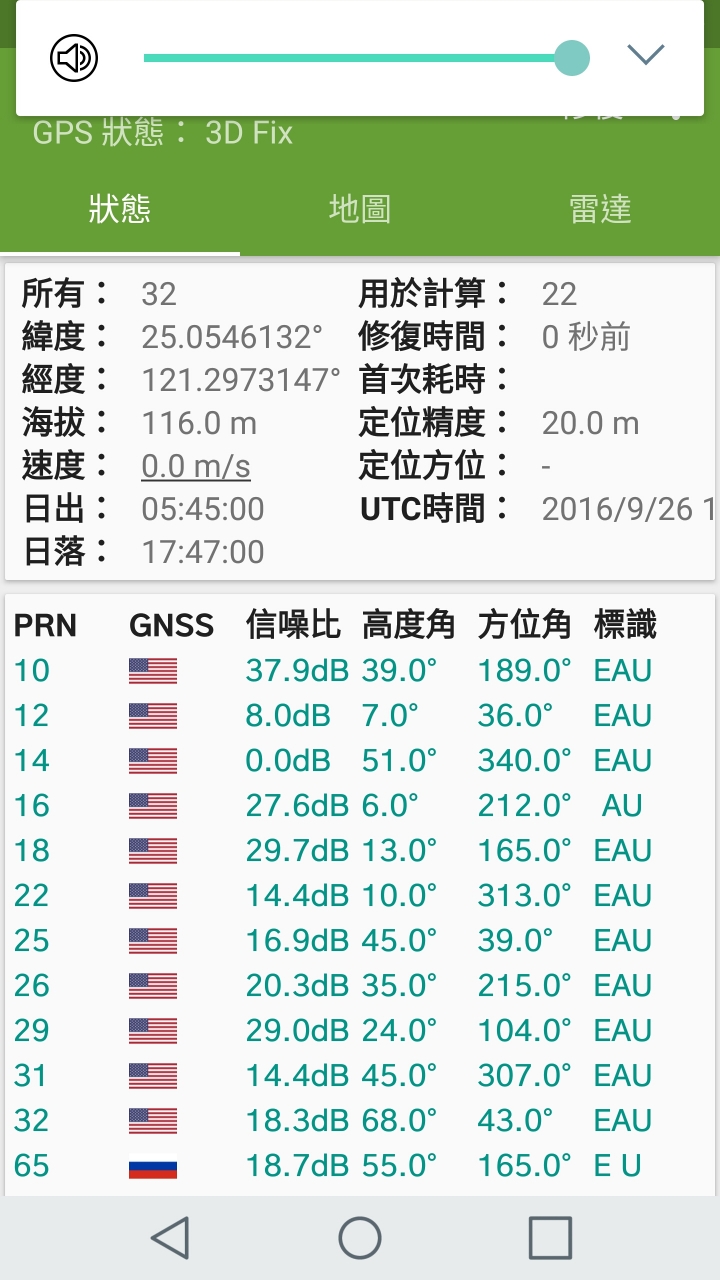
Task: Expand the volume panel chevron
Action: coord(646,55)
